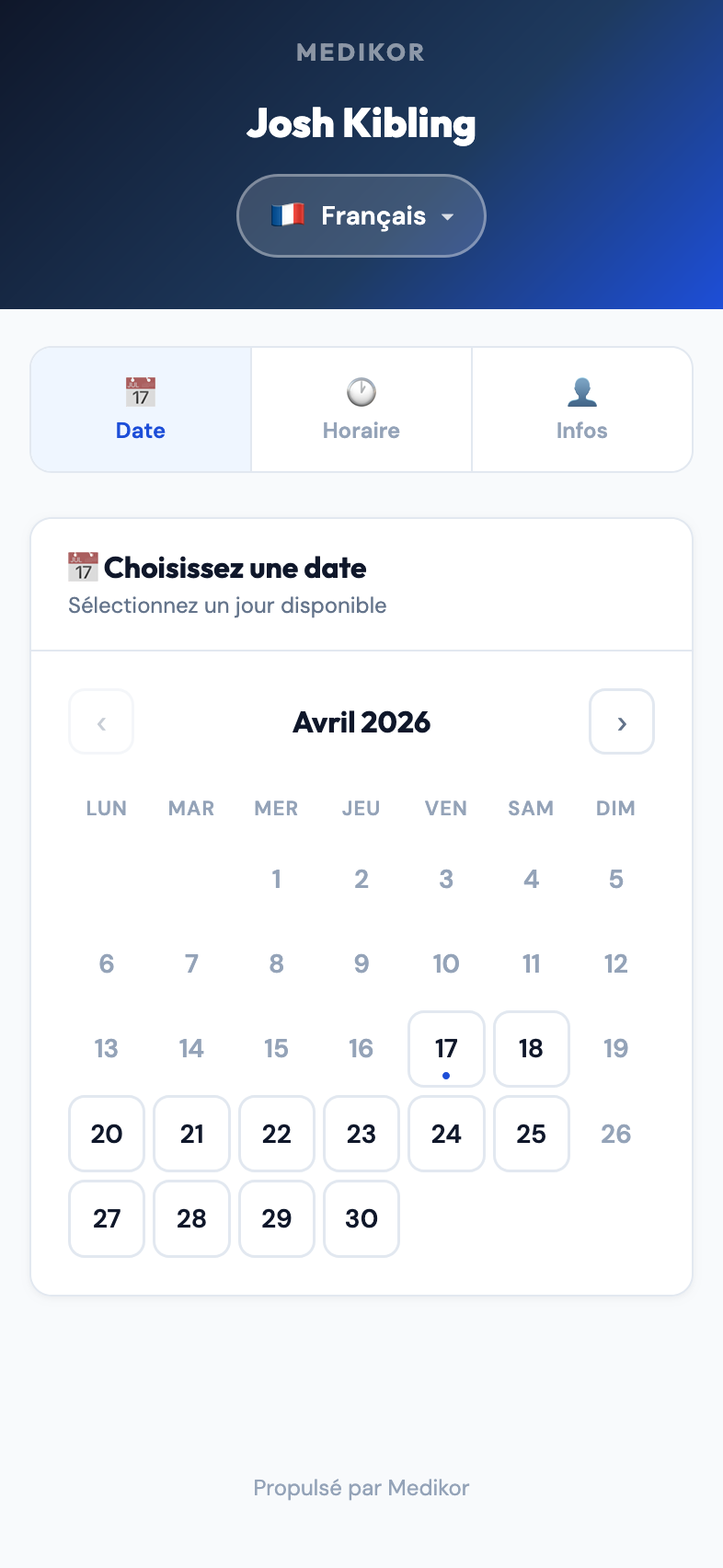The width and height of the screenshot is (723, 1568).
Task: Advance the calendar to the next month
Action: pos(622,721)
